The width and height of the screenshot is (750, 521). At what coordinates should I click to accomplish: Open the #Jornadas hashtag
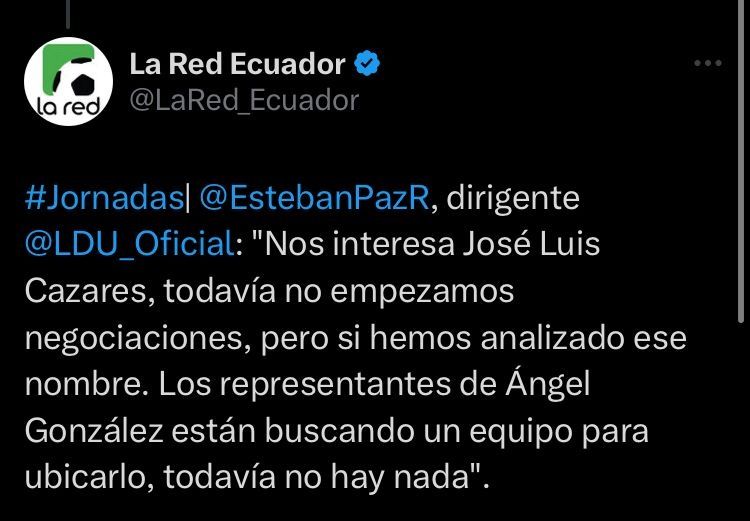coord(103,198)
